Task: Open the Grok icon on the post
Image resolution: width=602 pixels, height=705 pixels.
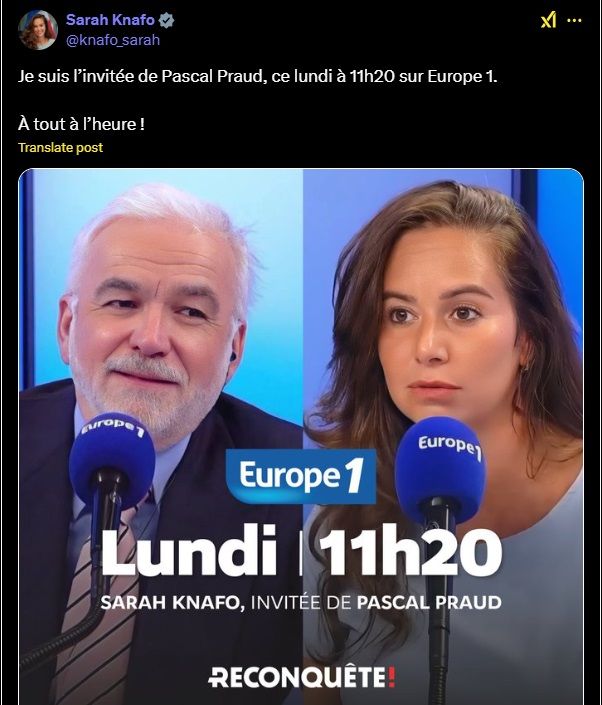Action: point(548,21)
